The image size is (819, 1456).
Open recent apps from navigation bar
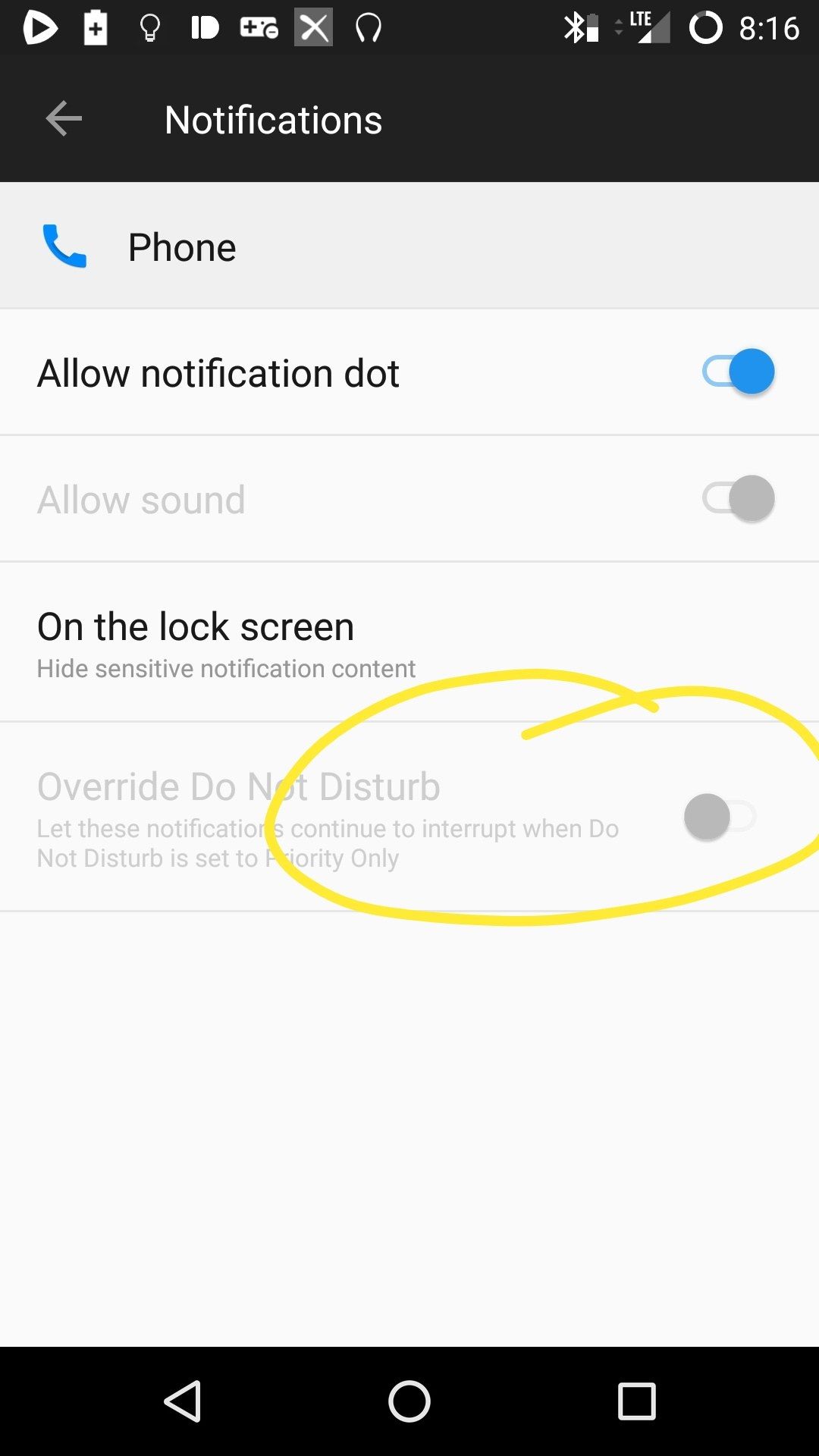[x=637, y=1401]
